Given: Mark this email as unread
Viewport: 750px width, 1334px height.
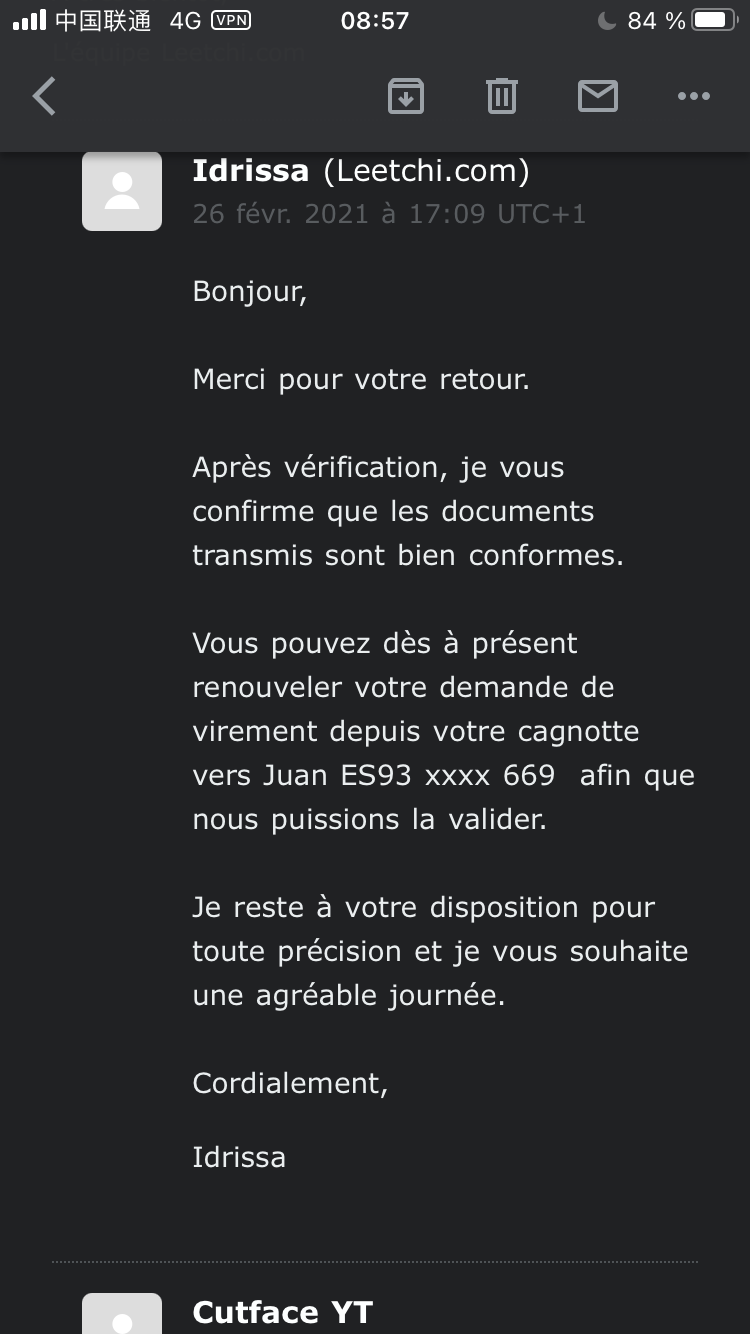Looking at the screenshot, I should [x=597, y=97].
